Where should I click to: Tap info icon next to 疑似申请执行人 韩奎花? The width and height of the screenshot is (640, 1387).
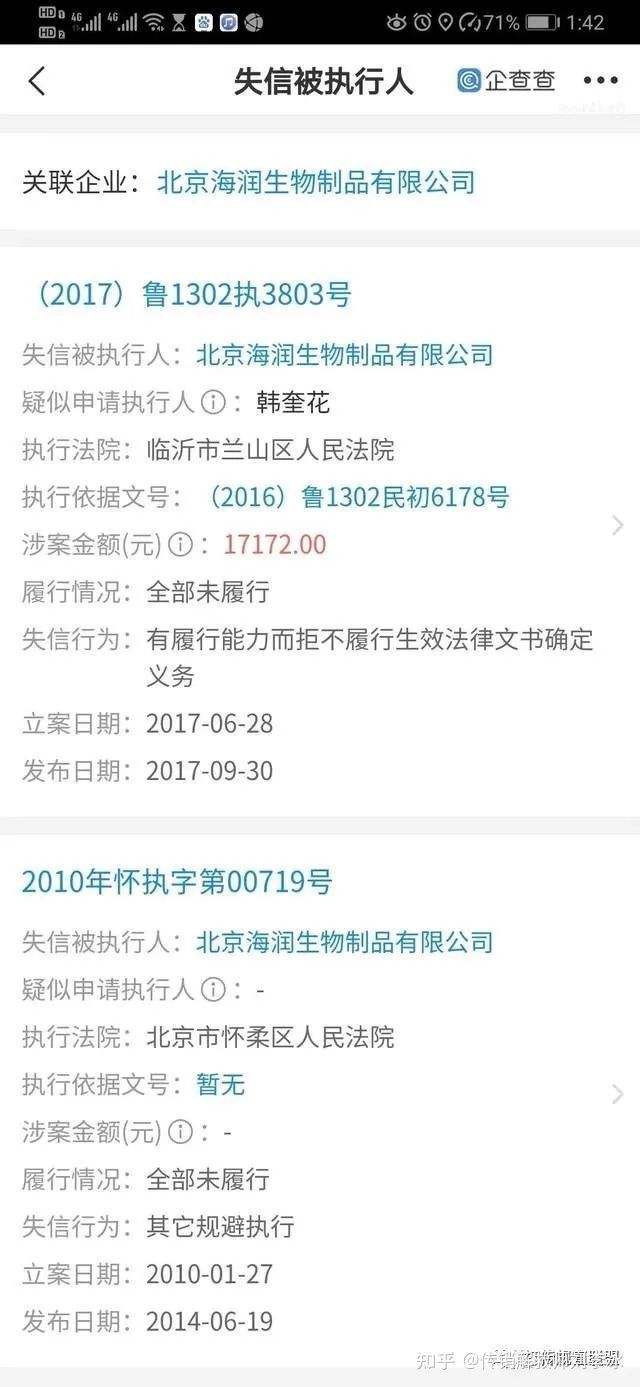pyautogui.click(x=212, y=402)
